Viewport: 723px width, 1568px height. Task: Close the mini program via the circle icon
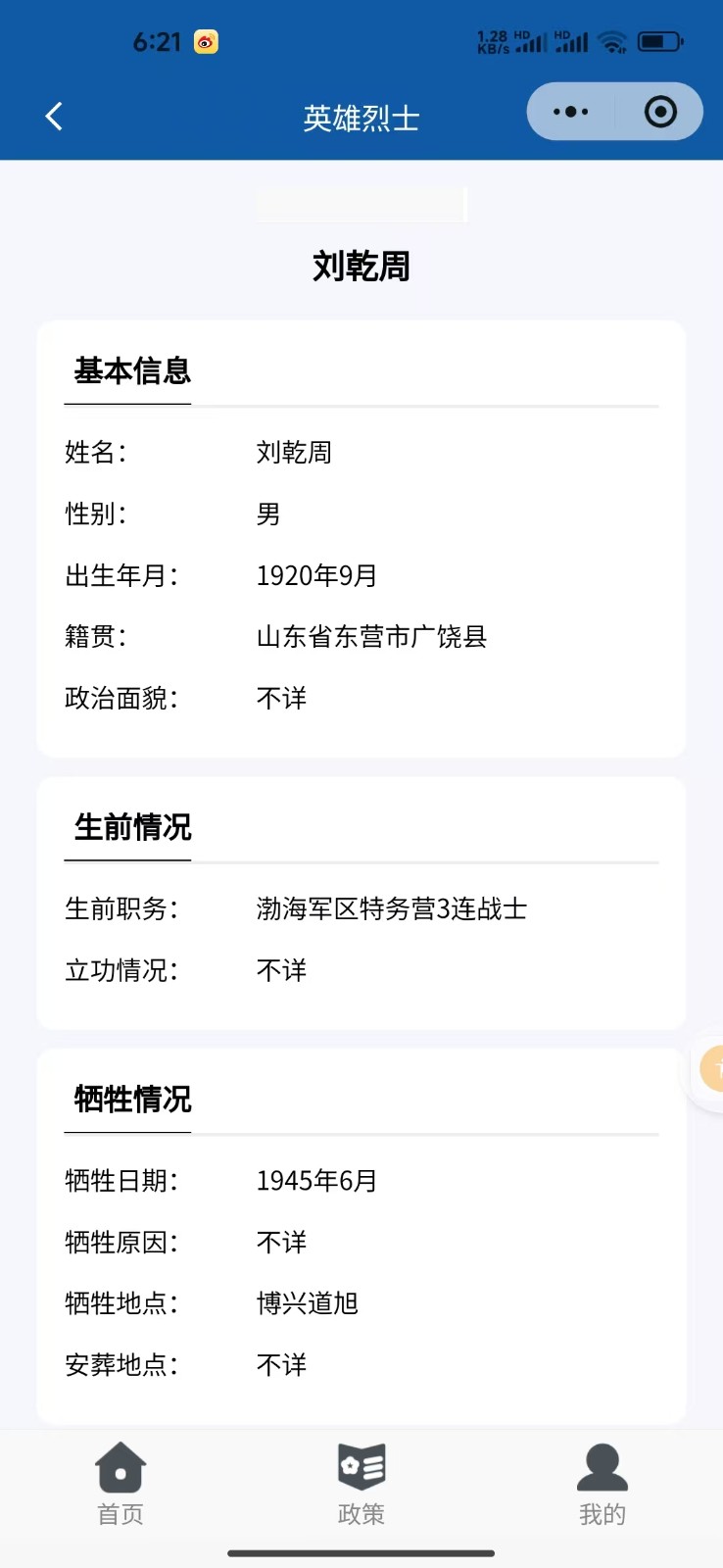[660, 112]
